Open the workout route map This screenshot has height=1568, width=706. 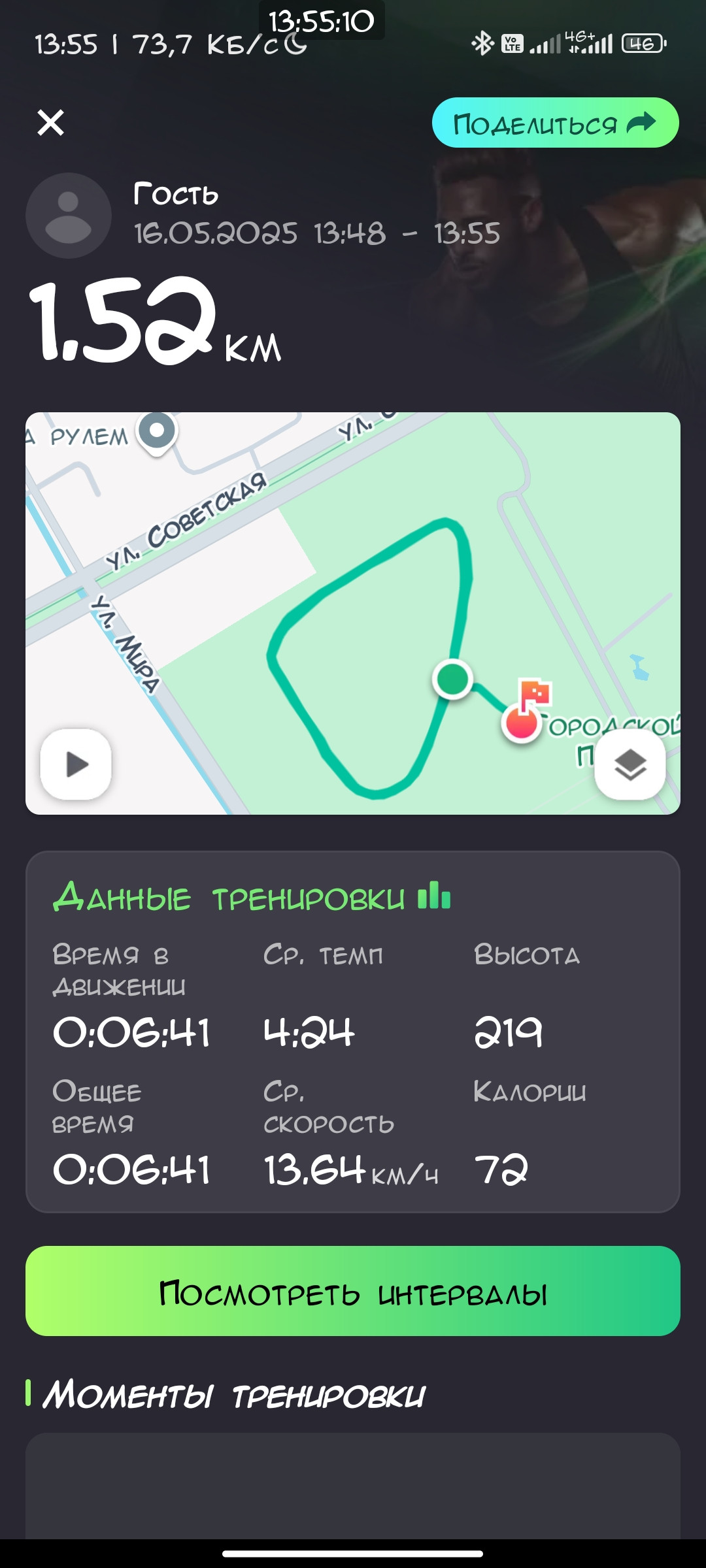353,613
